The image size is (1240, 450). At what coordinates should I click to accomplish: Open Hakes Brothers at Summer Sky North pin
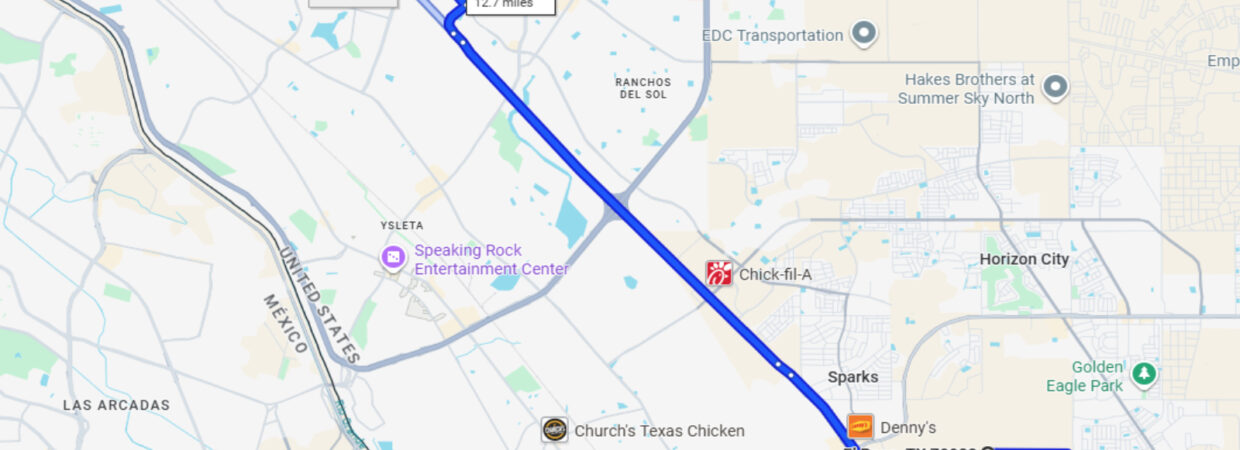pyautogui.click(x=1055, y=88)
